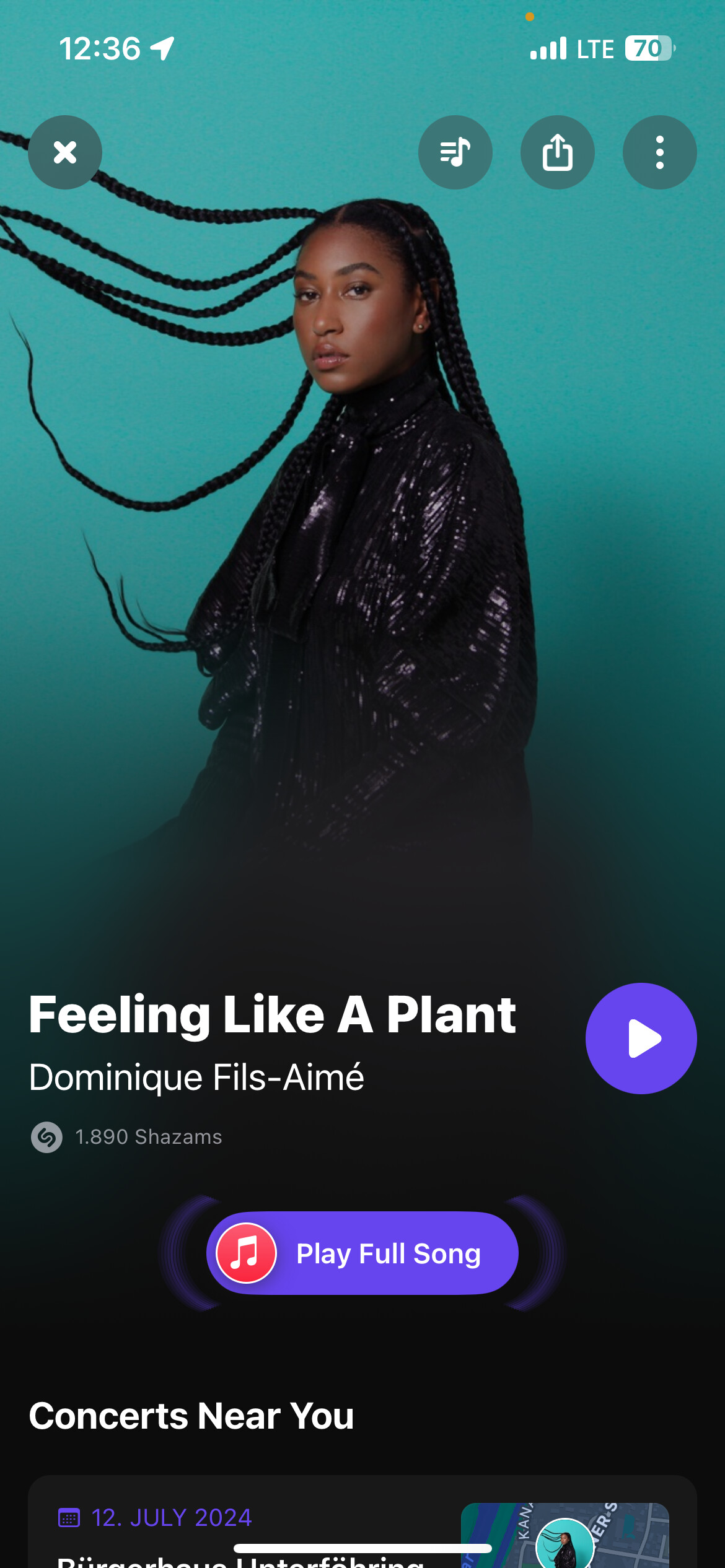Screen dimensions: 725x1568
Task: Open the lyrics or playlist queue icon
Action: coord(455,152)
